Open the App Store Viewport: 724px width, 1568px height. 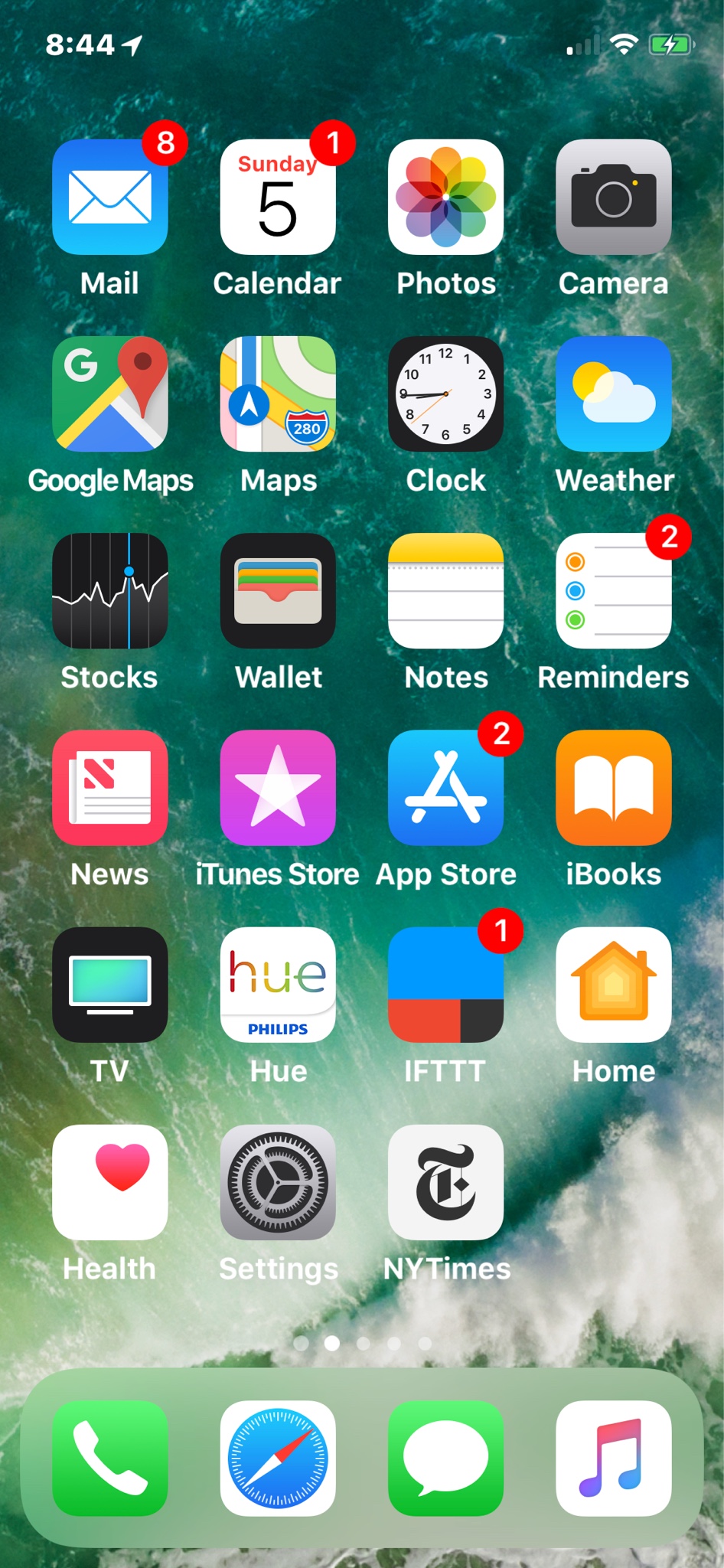click(445, 787)
